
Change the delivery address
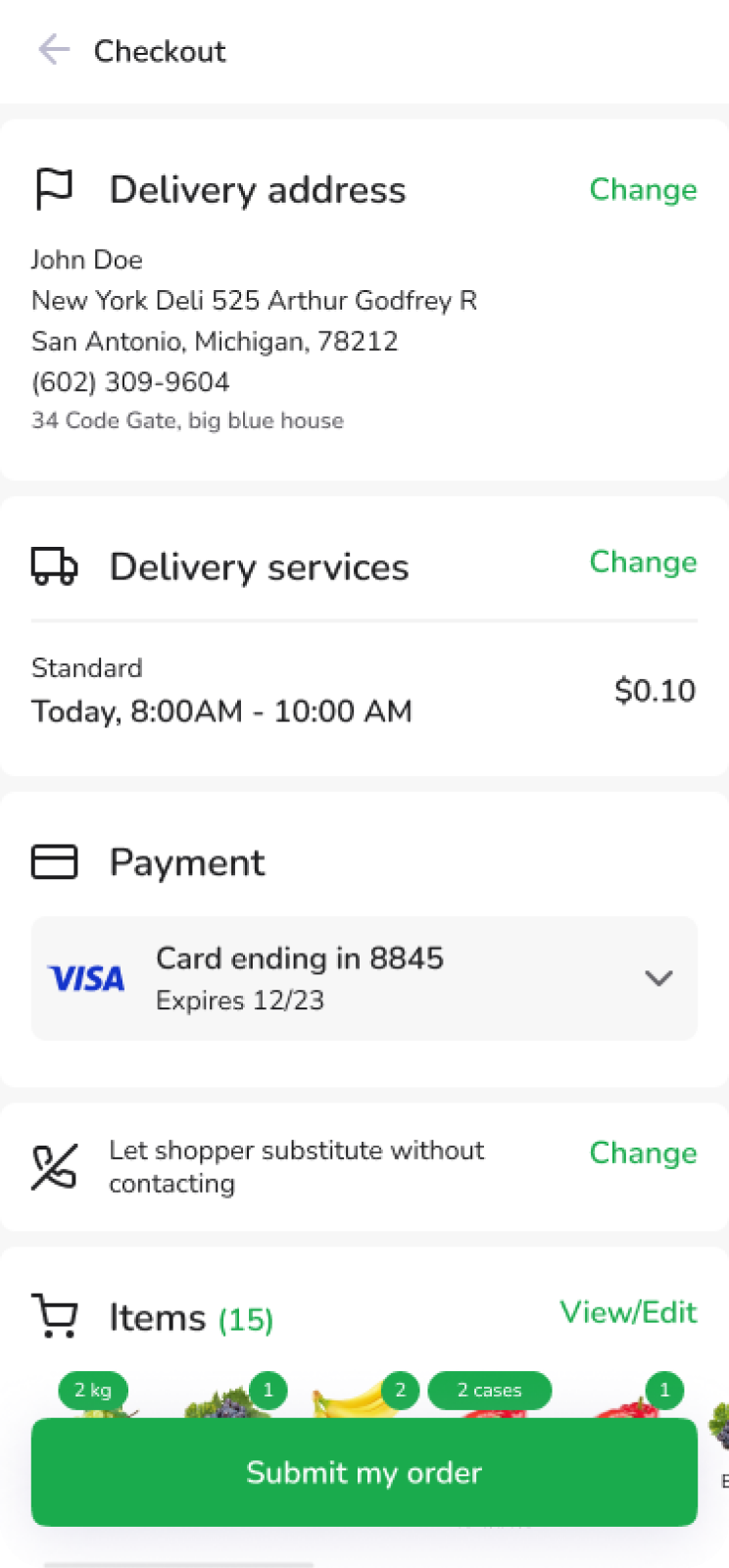click(643, 189)
